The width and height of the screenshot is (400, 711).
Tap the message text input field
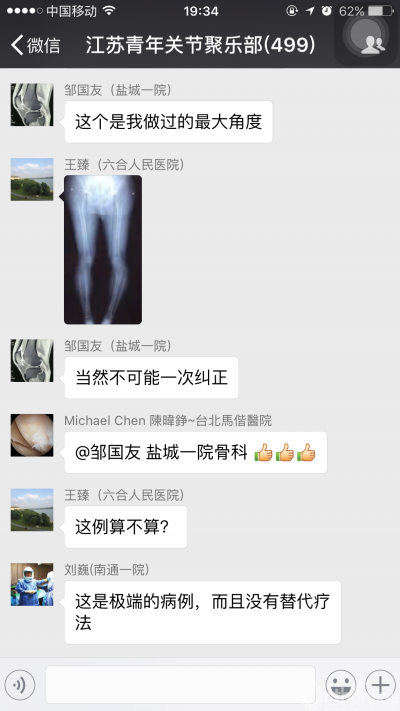(x=180, y=684)
